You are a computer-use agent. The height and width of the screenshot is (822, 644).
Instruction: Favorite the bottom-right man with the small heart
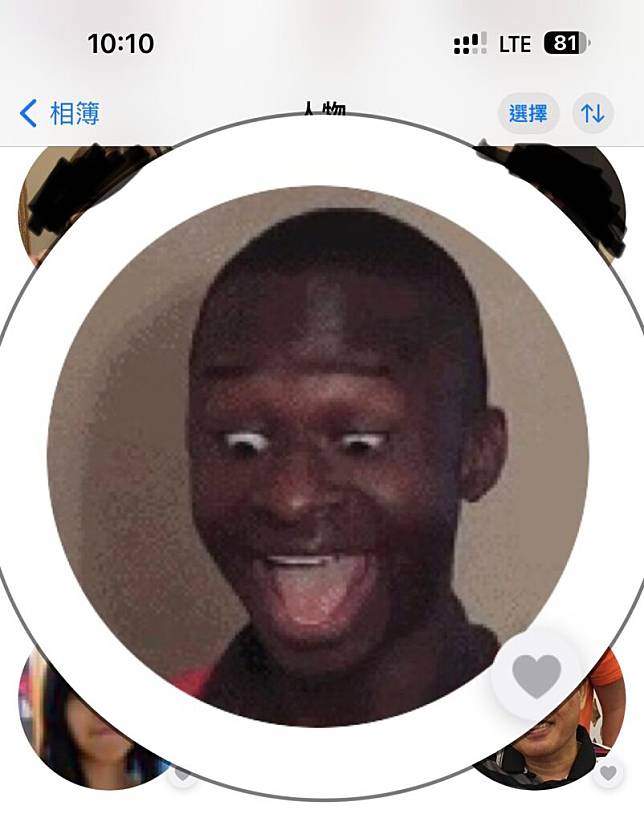pyautogui.click(x=608, y=773)
